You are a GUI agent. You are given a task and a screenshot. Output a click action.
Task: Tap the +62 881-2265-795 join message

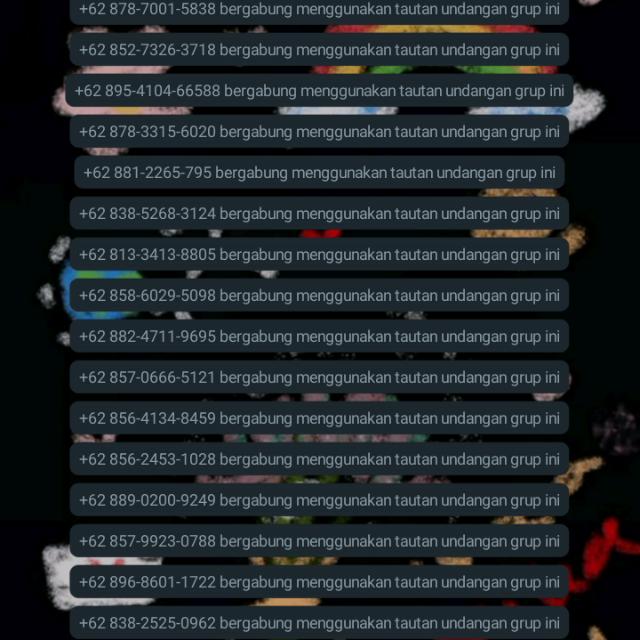tap(319, 173)
